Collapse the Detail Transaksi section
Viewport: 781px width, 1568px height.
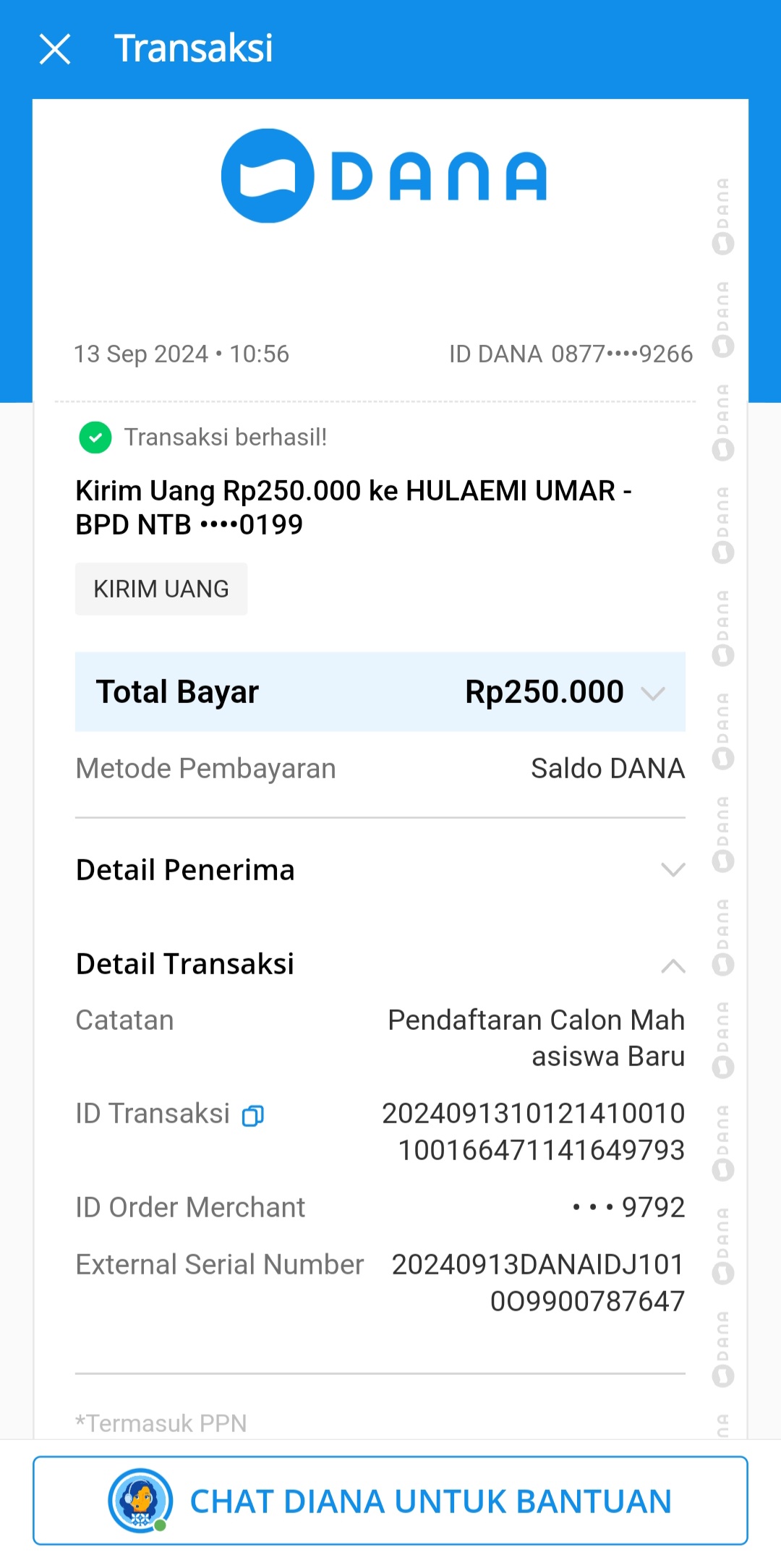coord(673,966)
